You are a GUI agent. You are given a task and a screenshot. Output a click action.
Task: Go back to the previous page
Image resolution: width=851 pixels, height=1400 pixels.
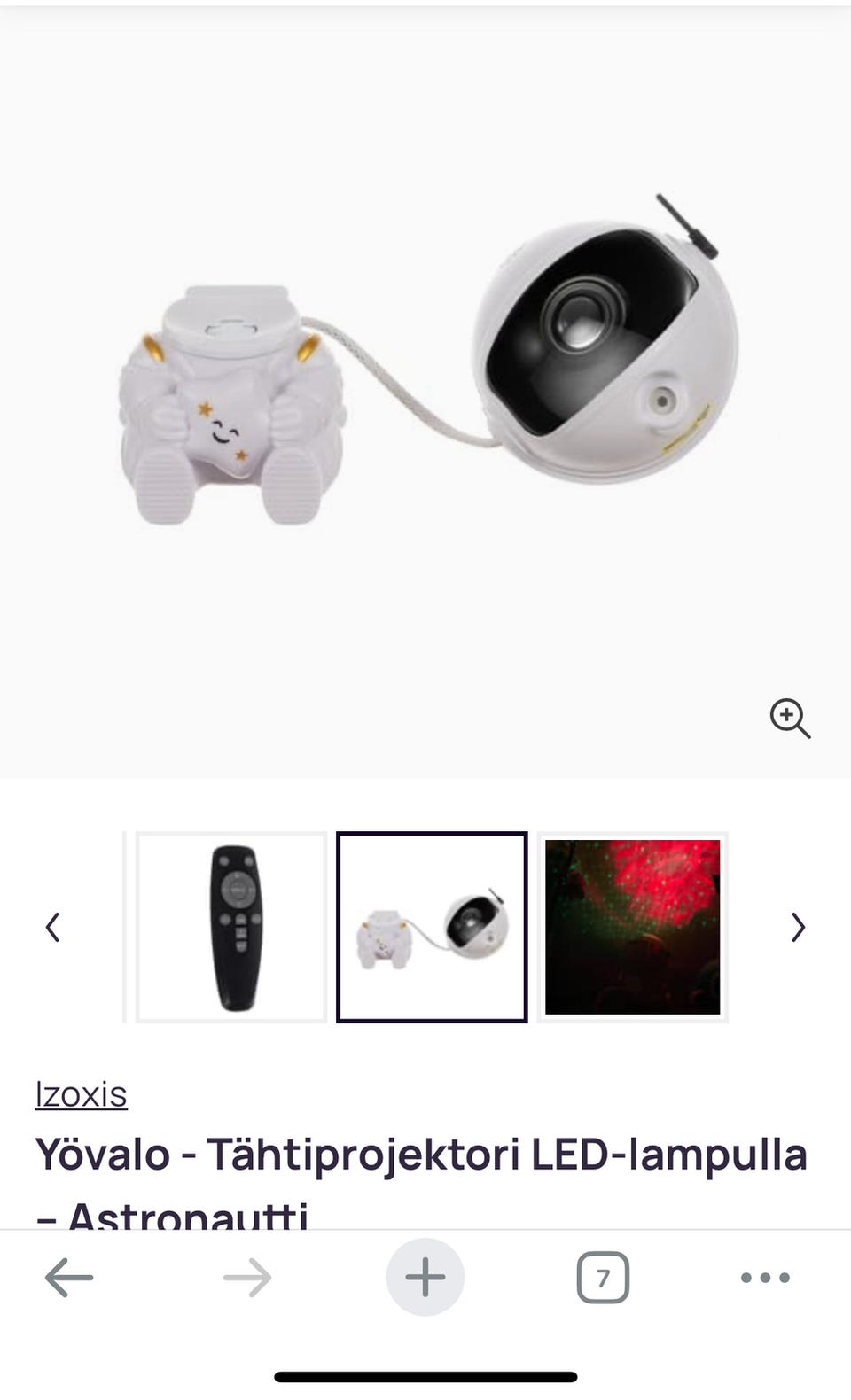69,1278
